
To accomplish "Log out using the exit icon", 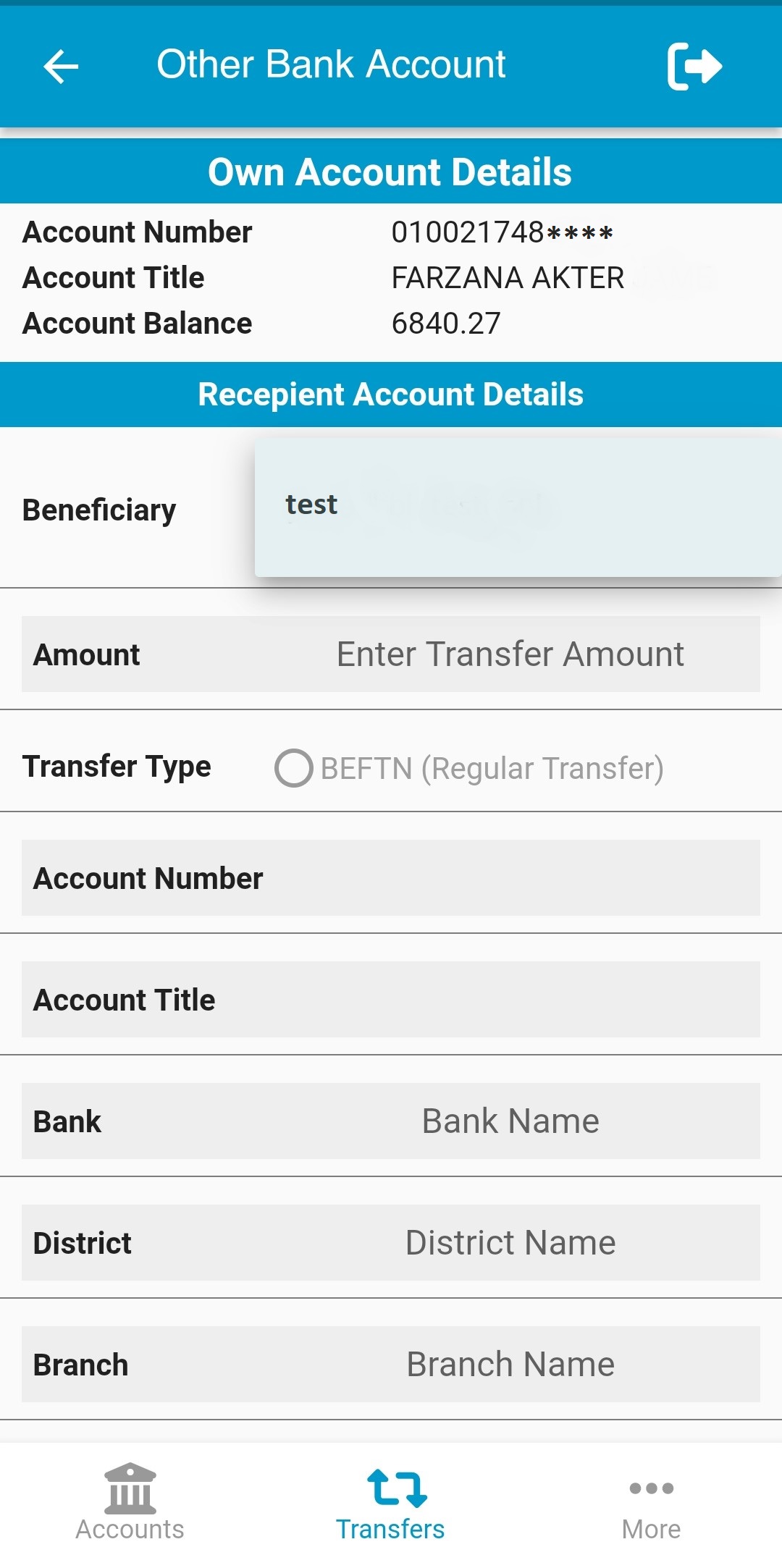I will 694,67.
